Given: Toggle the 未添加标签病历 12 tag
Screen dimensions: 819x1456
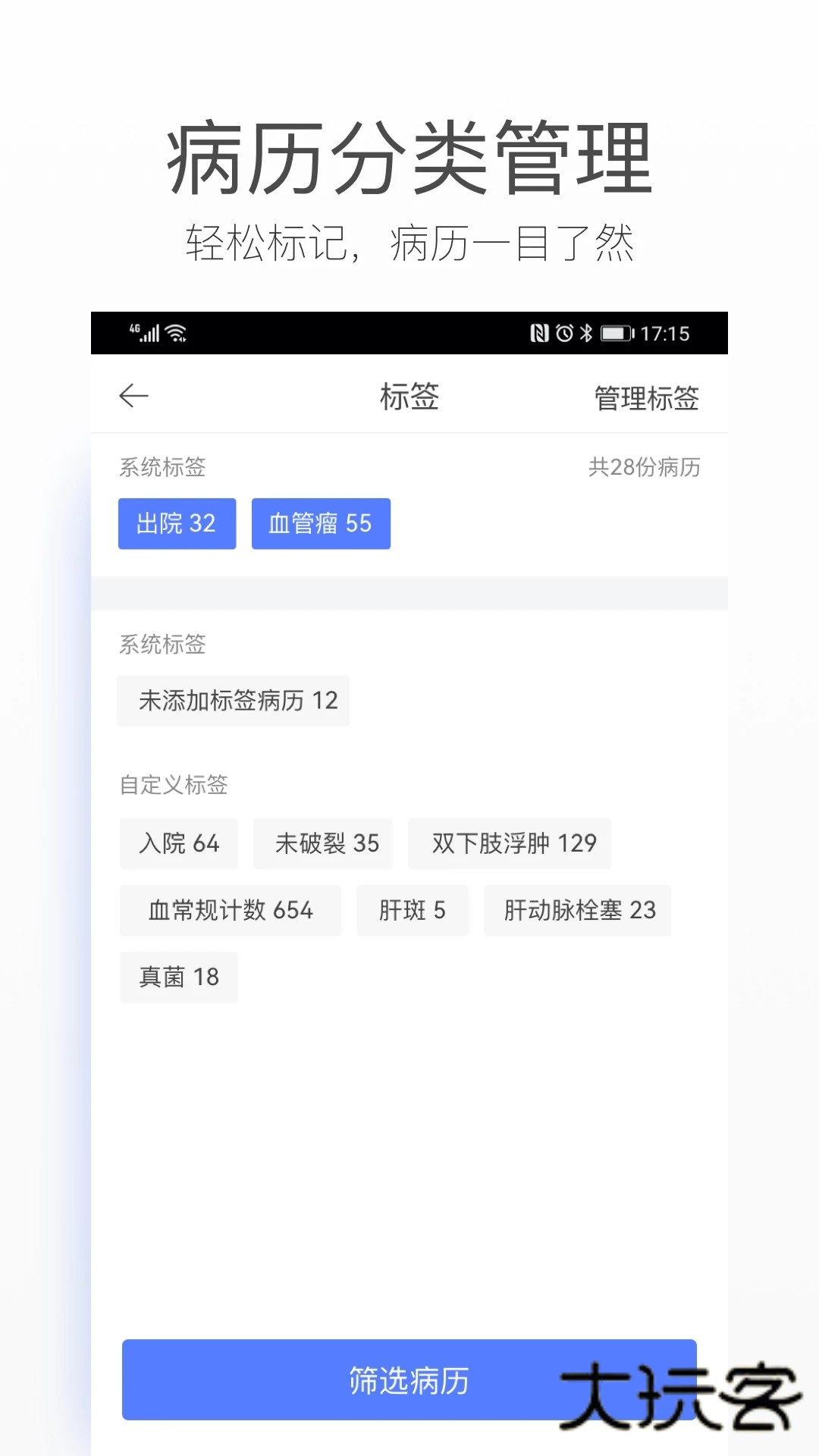Looking at the screenshot, I should pos(233,701).
